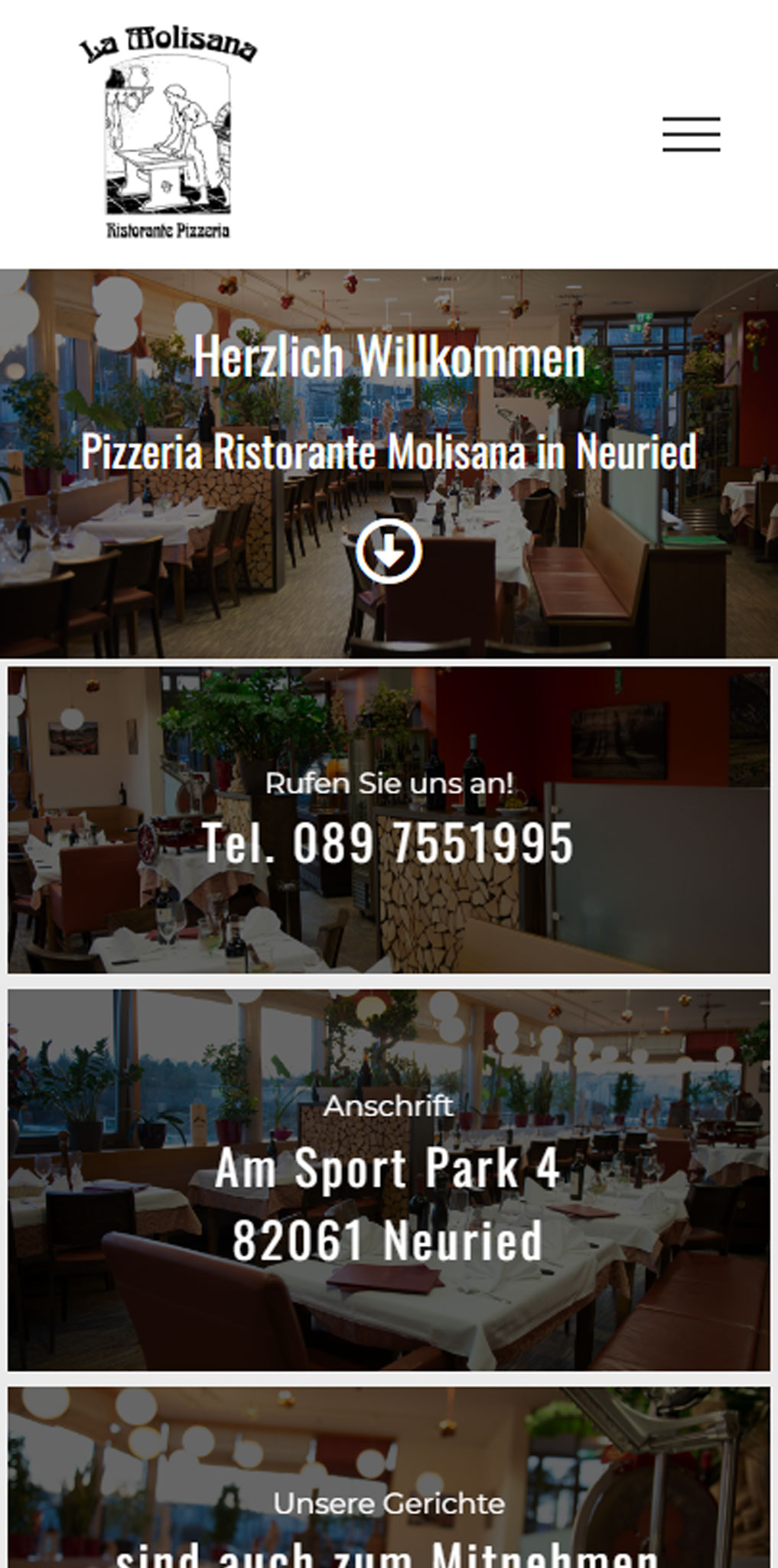The width and height of the screenshot is (778, 1568).
Task: Tap the down arrow circle icon
Action: point(389,551)
